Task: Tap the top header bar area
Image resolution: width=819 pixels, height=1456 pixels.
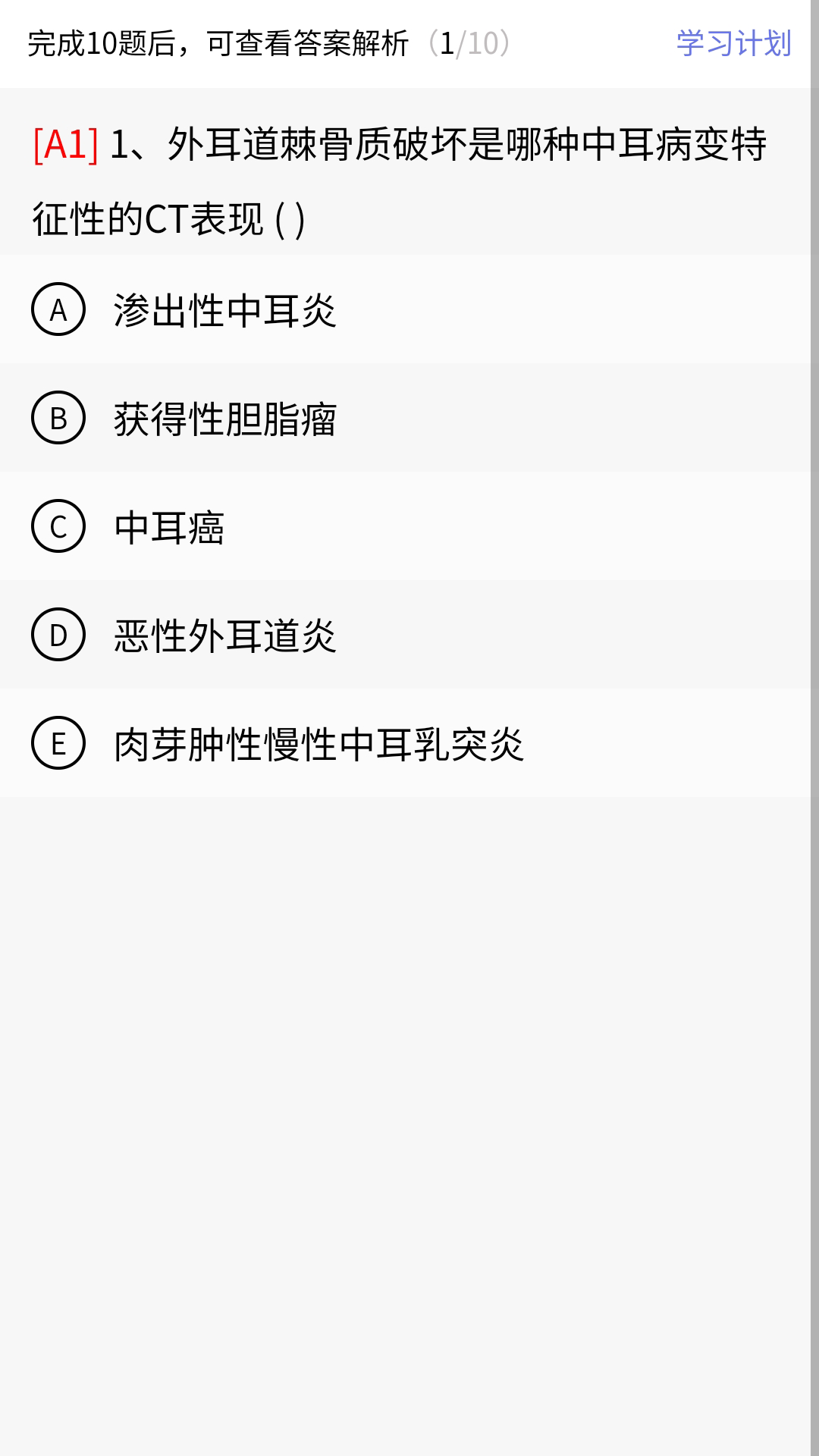Action: point(409,42)
